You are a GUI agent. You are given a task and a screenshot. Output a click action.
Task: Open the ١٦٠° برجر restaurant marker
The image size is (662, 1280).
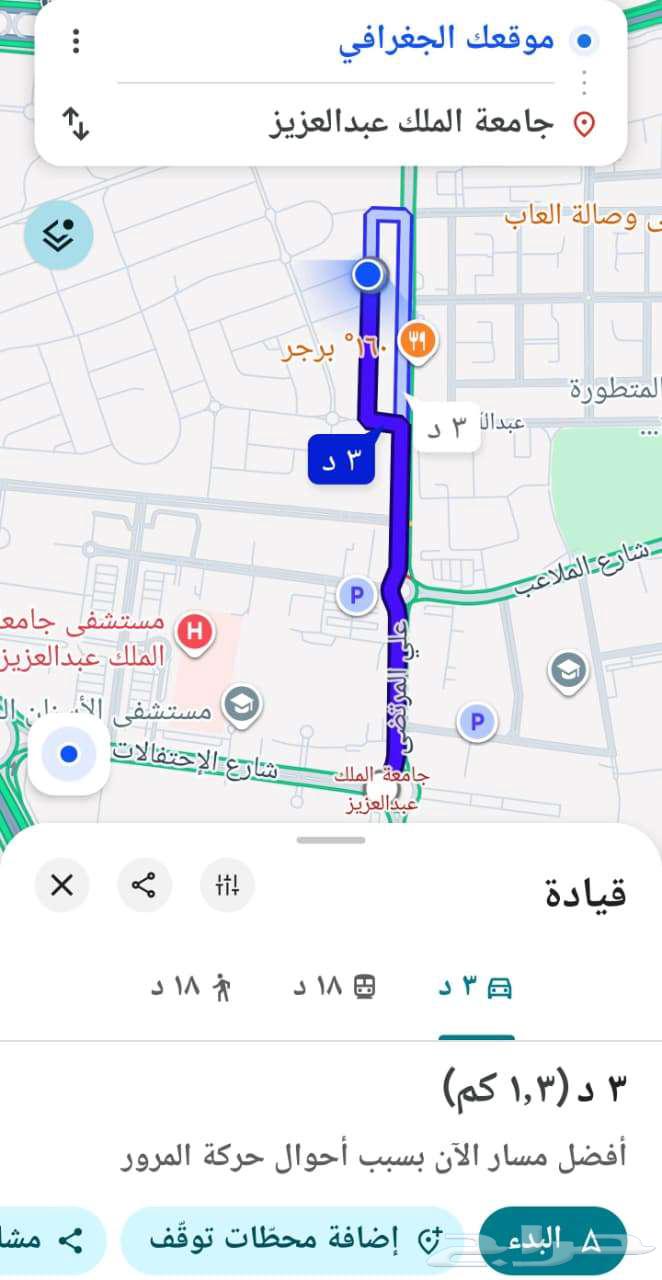[x=415, y=341]
